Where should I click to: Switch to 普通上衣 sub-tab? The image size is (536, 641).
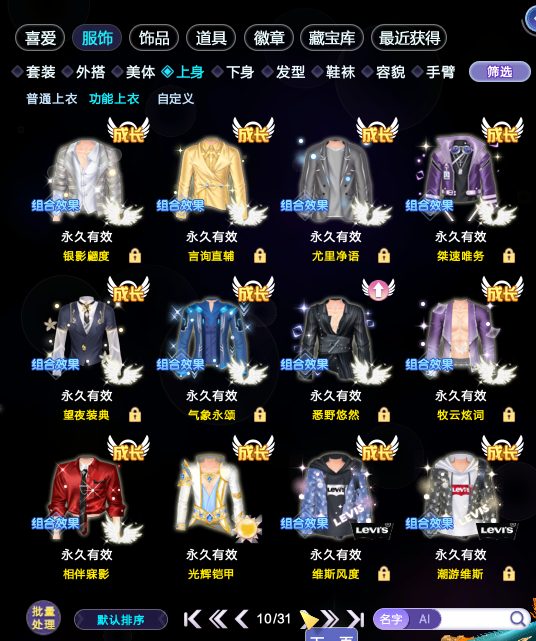(x=52, y=99)
